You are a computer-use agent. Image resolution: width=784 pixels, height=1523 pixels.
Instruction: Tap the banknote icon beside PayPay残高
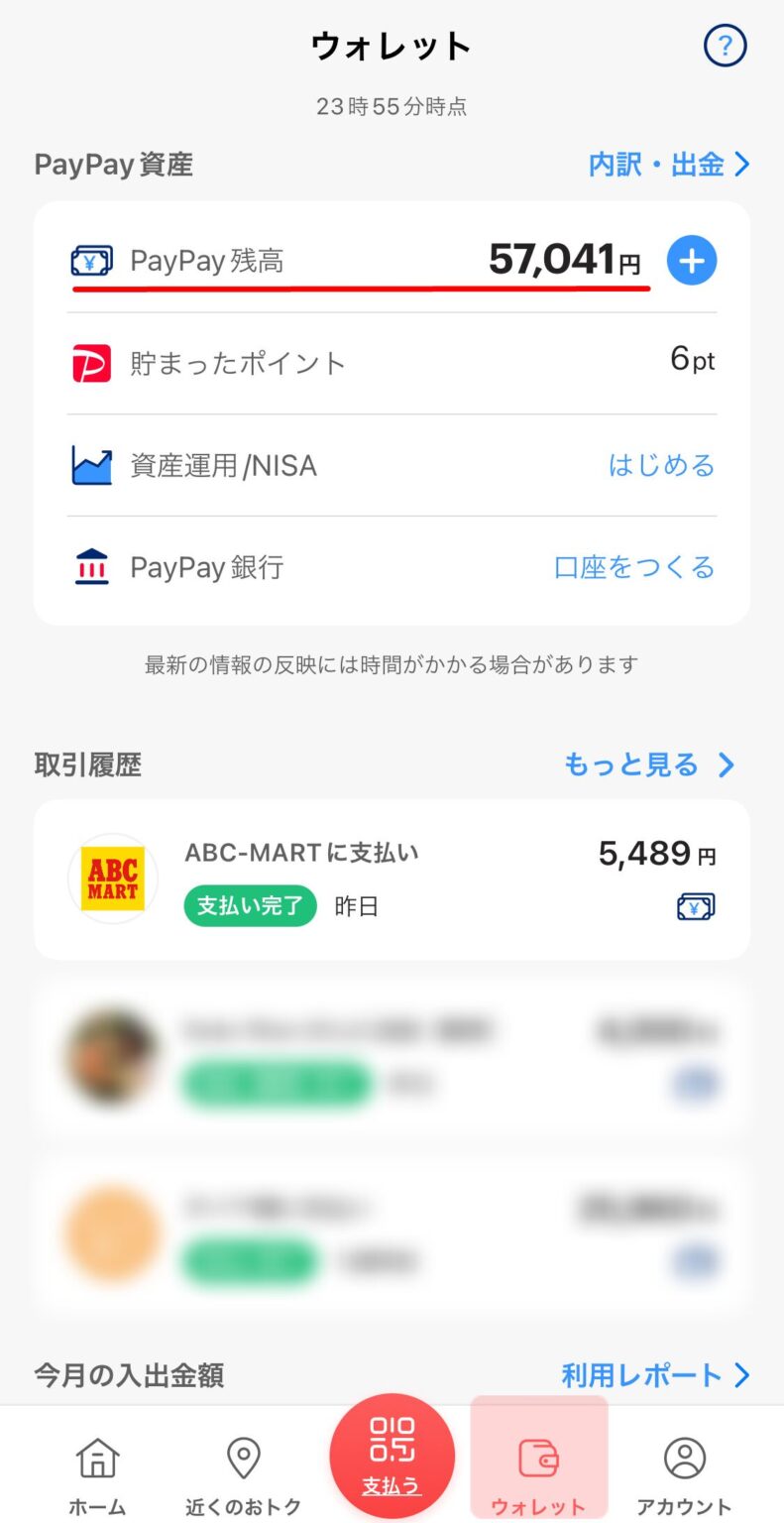(x=91, y=260)
